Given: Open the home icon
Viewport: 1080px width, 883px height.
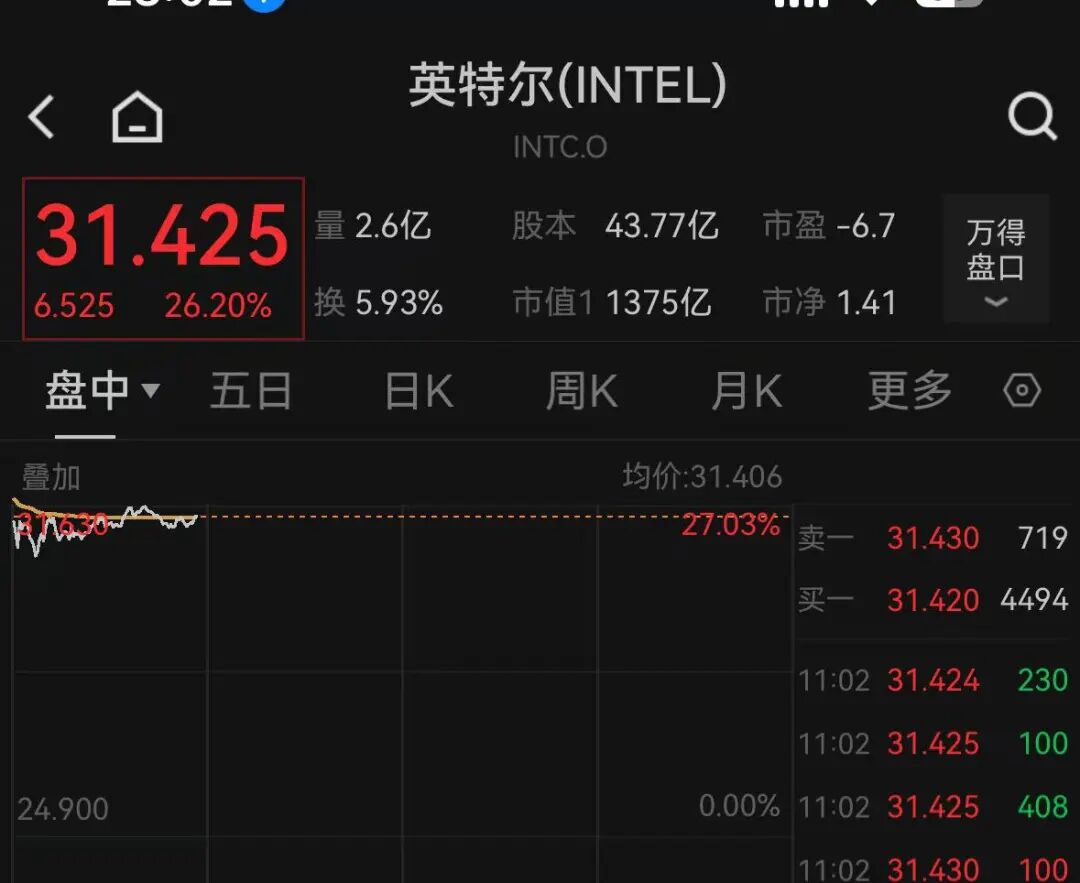Looking at the screenshot, I should [137, 118].
